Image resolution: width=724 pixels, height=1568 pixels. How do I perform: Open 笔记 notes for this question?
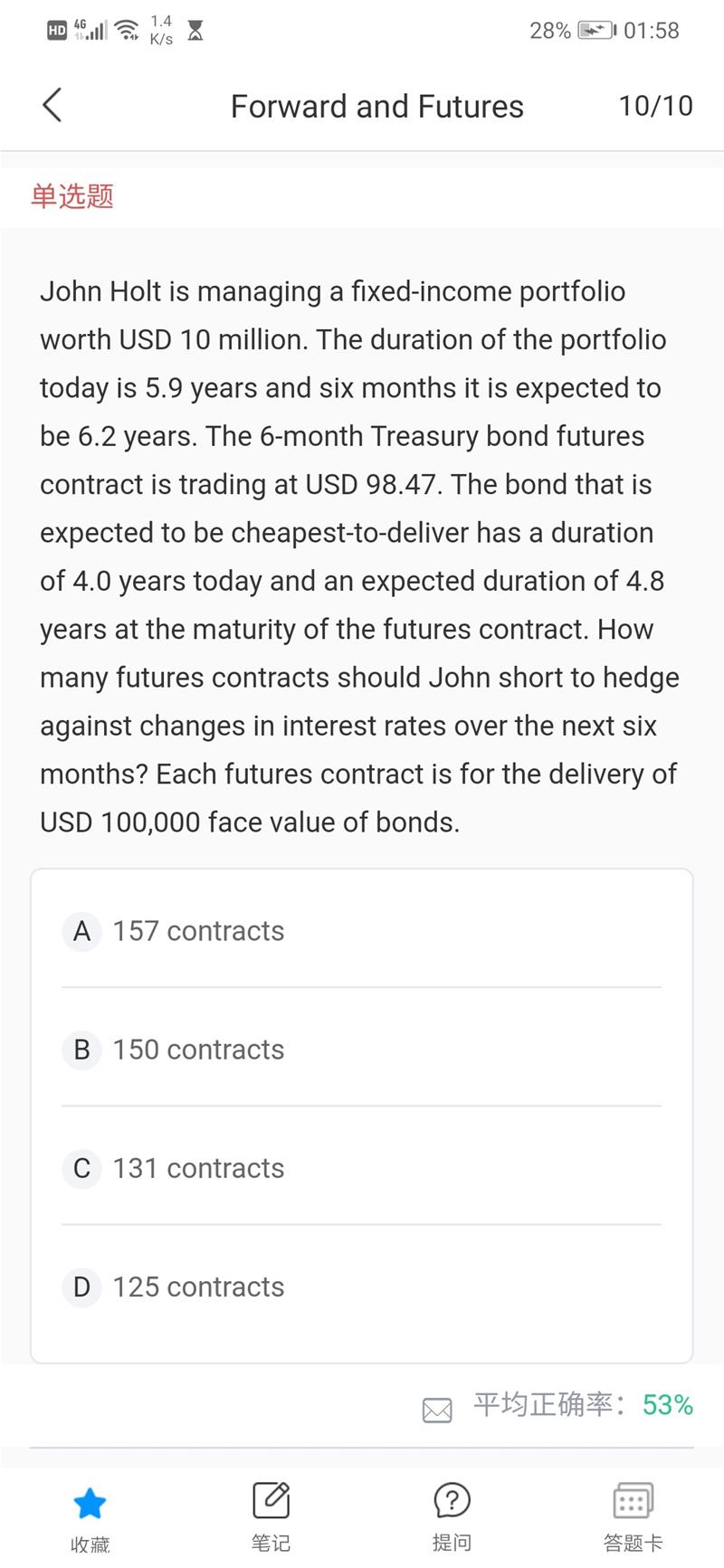[271, 1515]
